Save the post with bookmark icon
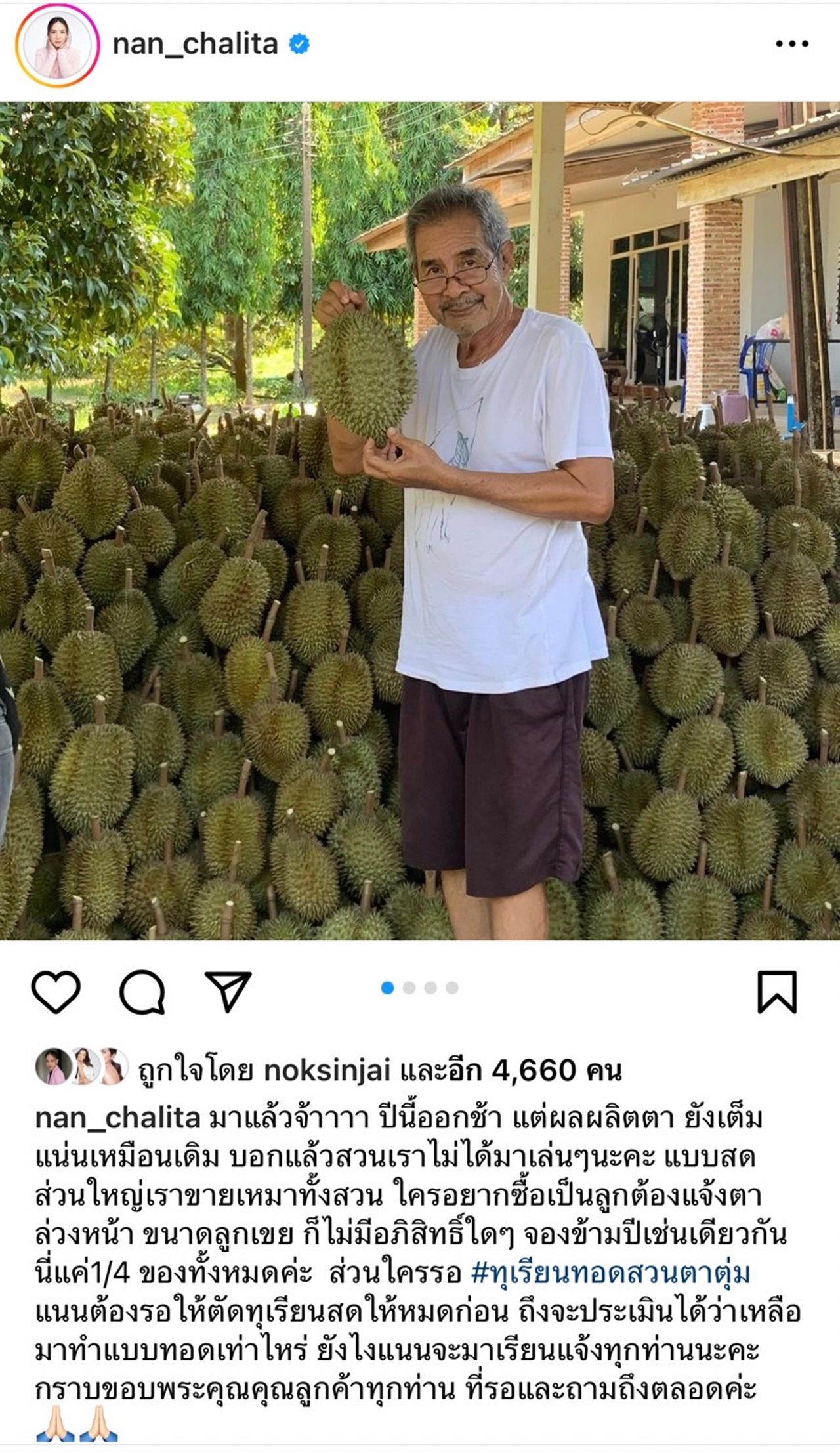The height and width of the screenshot is (1453, 840). 777,992
